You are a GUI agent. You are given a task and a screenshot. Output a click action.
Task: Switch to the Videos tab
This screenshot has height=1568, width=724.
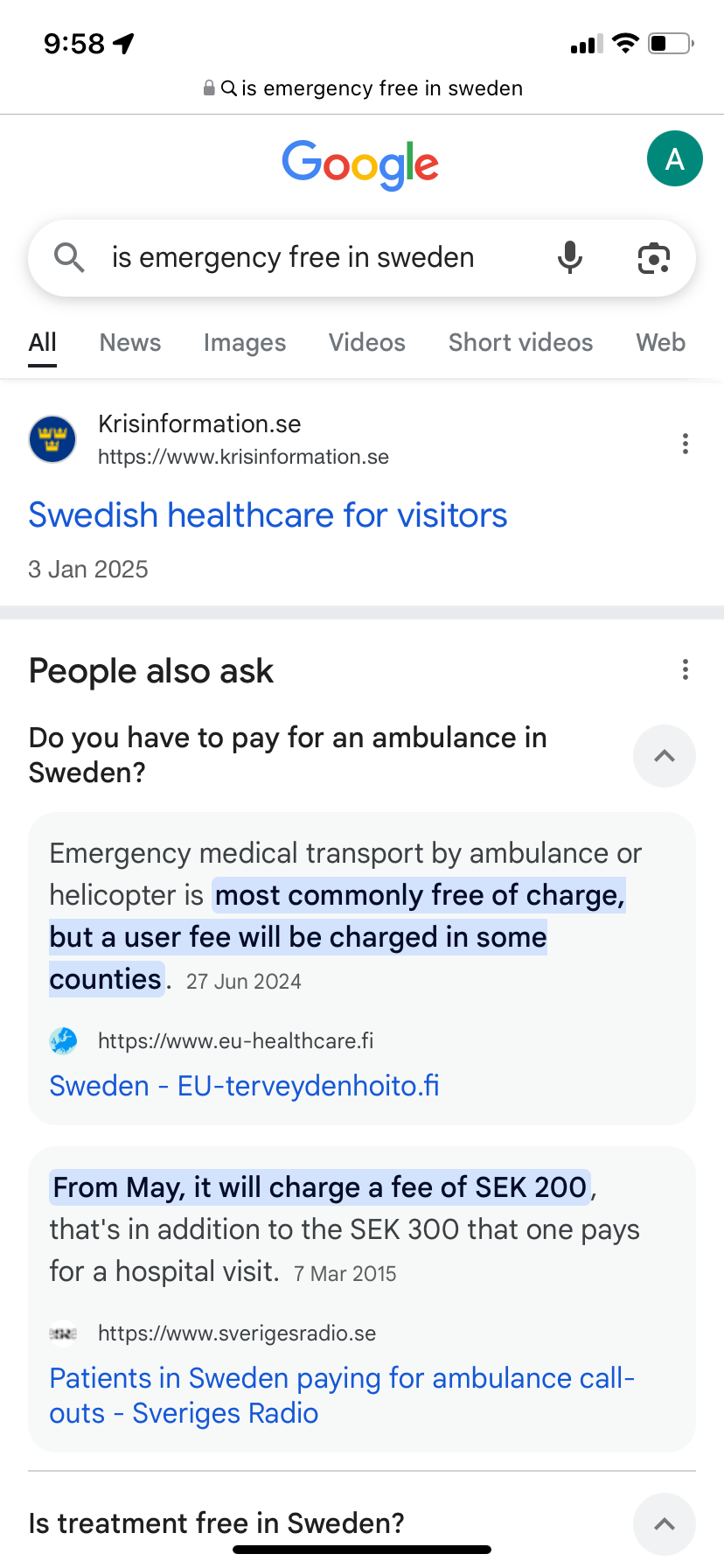367,342
